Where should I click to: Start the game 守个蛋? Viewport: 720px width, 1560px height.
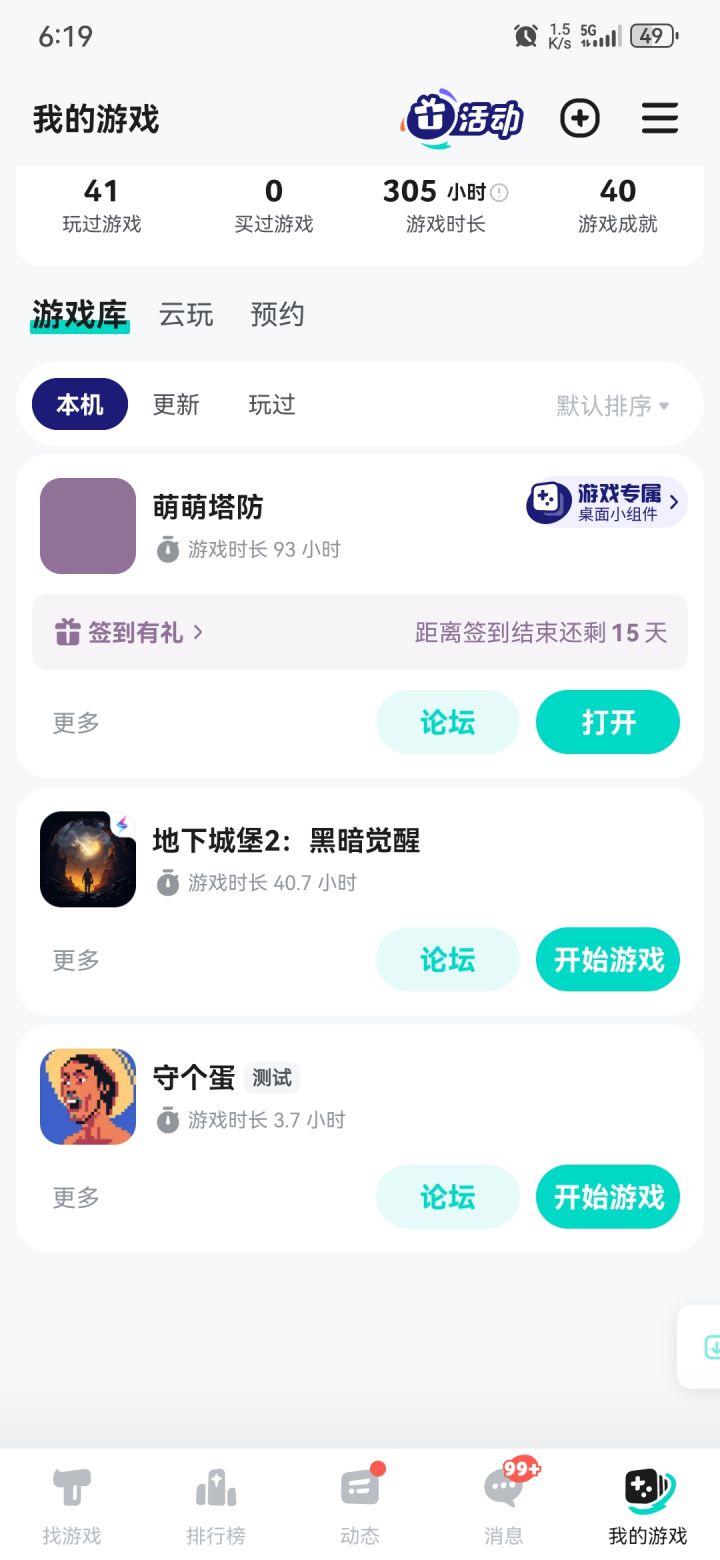pyautogui.click(x=608, y=1197)
